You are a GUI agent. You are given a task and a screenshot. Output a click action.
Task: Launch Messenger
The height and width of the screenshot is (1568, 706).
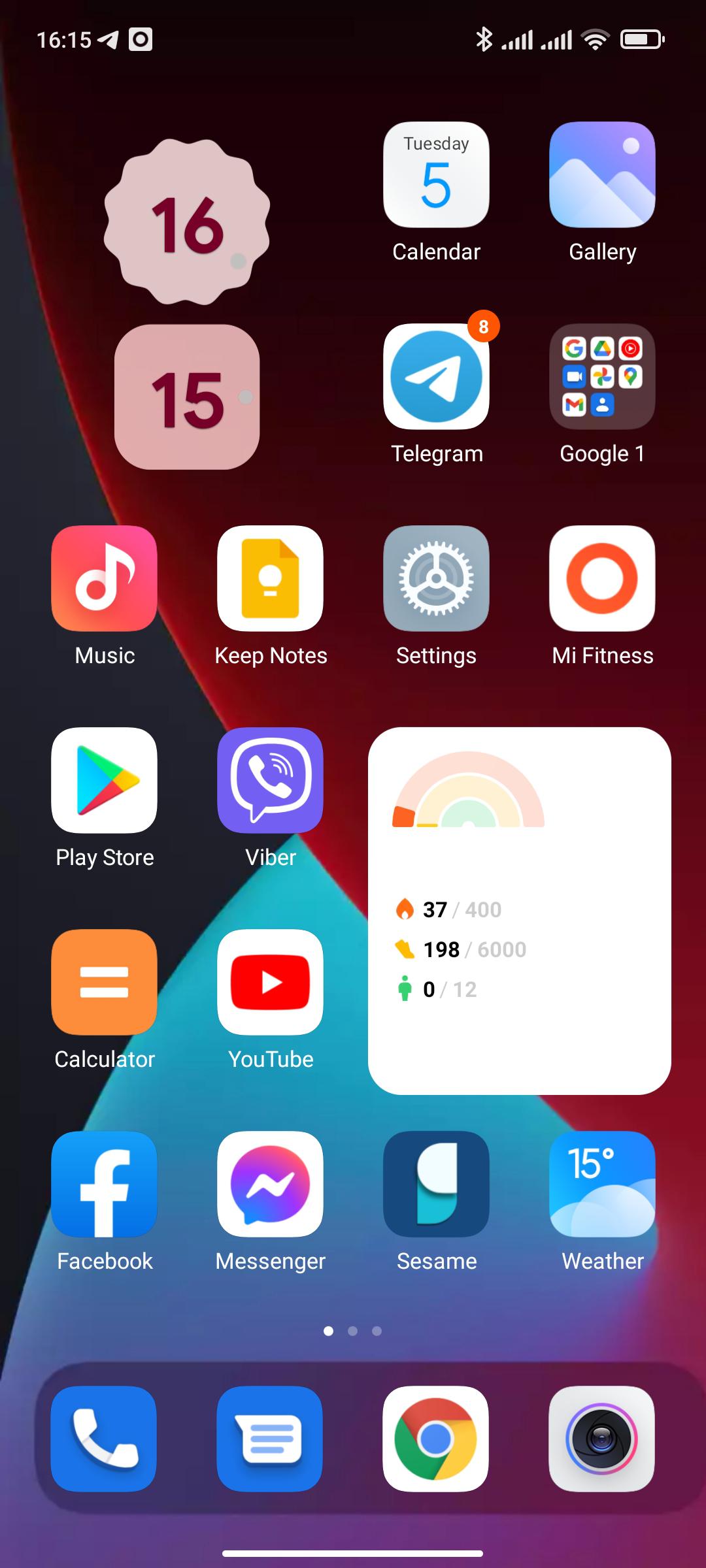pos(270,1184)
